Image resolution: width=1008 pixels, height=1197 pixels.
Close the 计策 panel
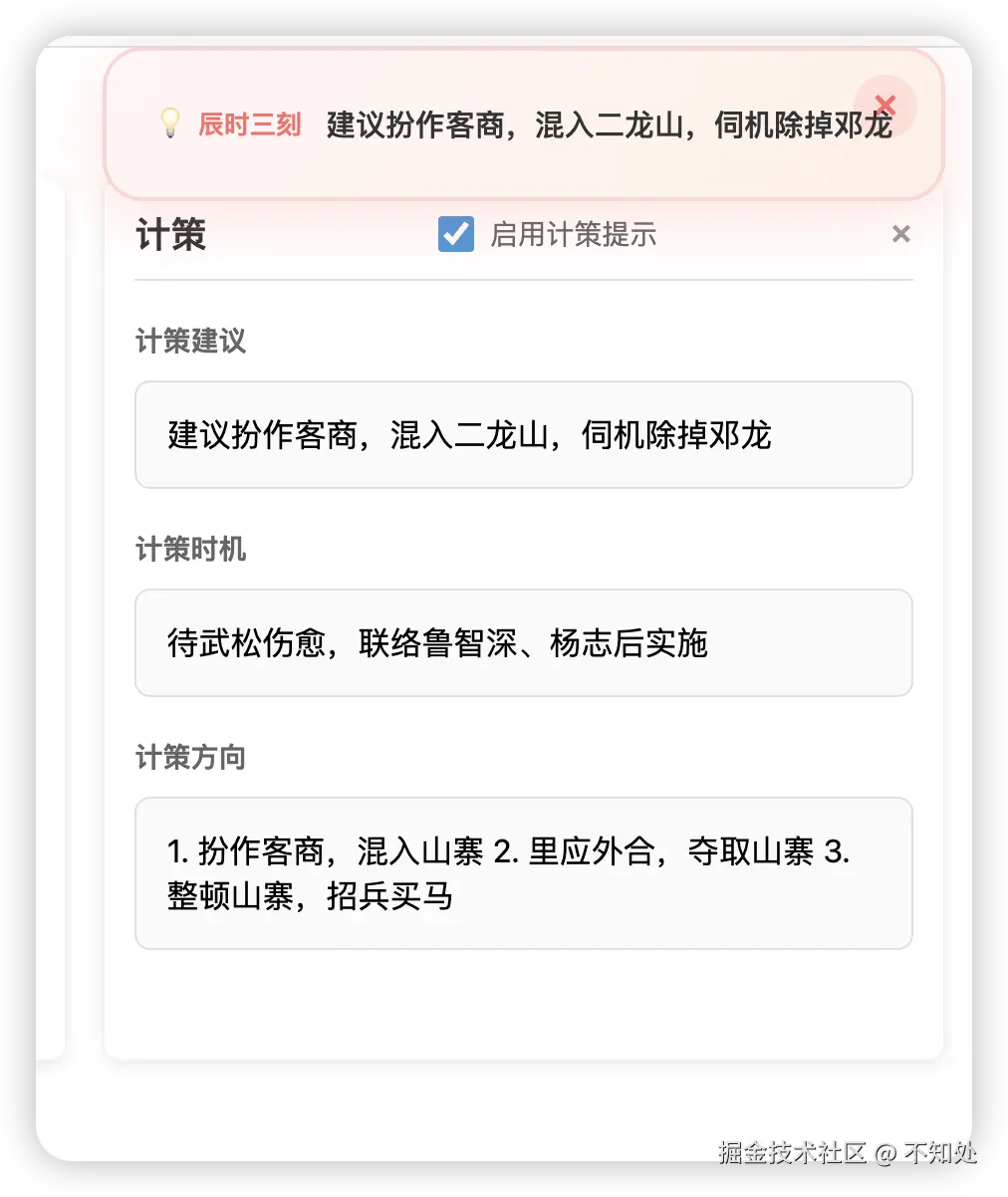[900, 234]
